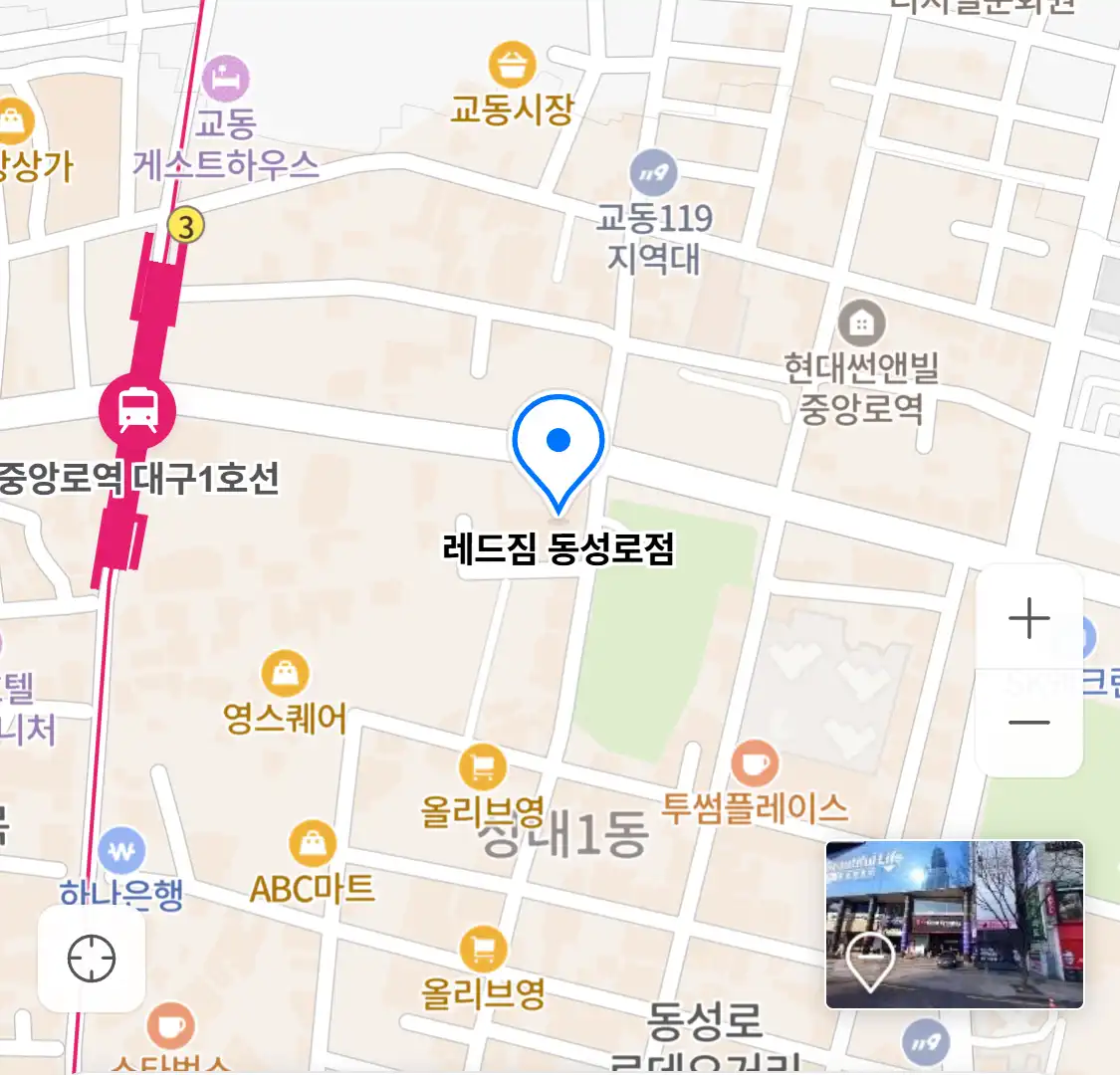
Task: Select the 교동 게스트하우스 lodging marker
Action: click(225, 79)
